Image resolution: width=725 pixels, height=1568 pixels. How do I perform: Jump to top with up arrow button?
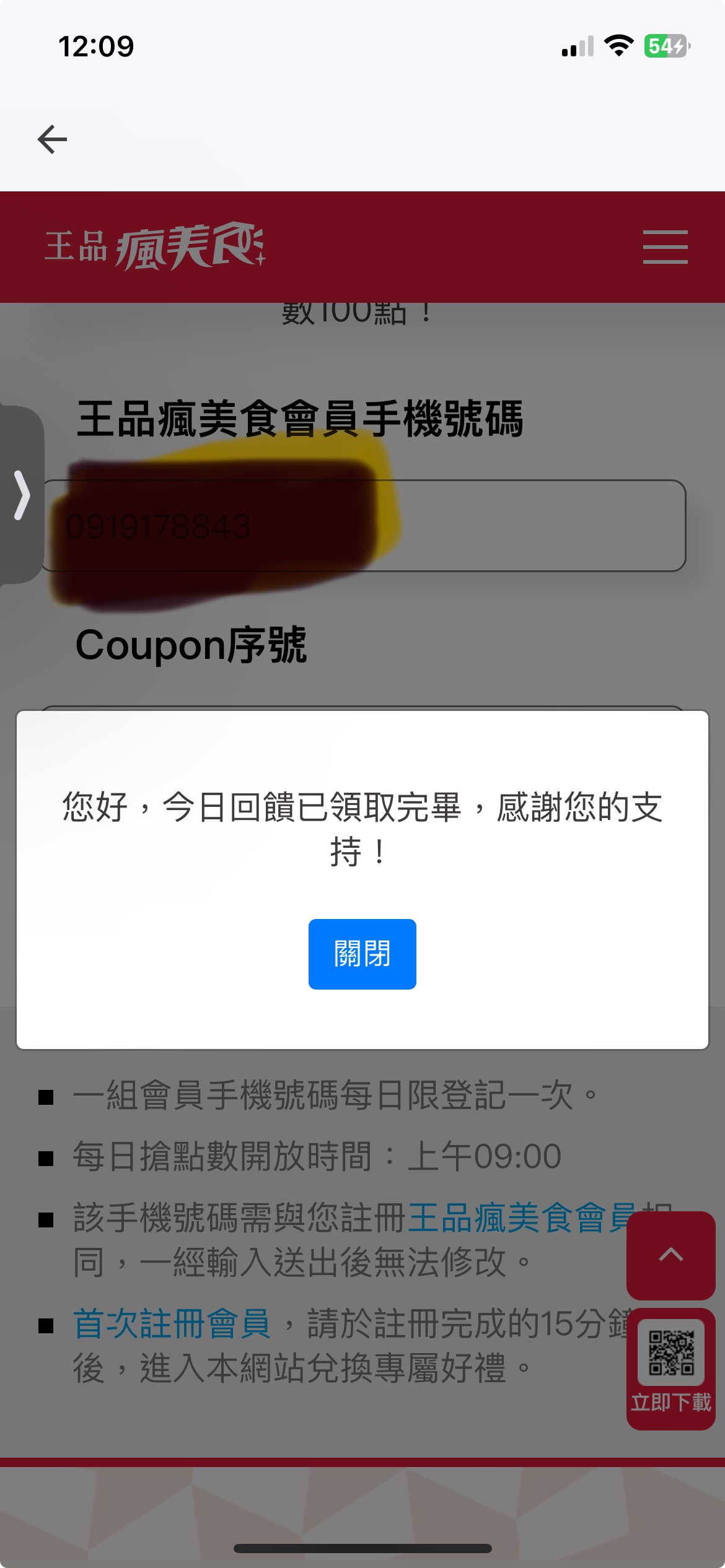(670, 1255)
